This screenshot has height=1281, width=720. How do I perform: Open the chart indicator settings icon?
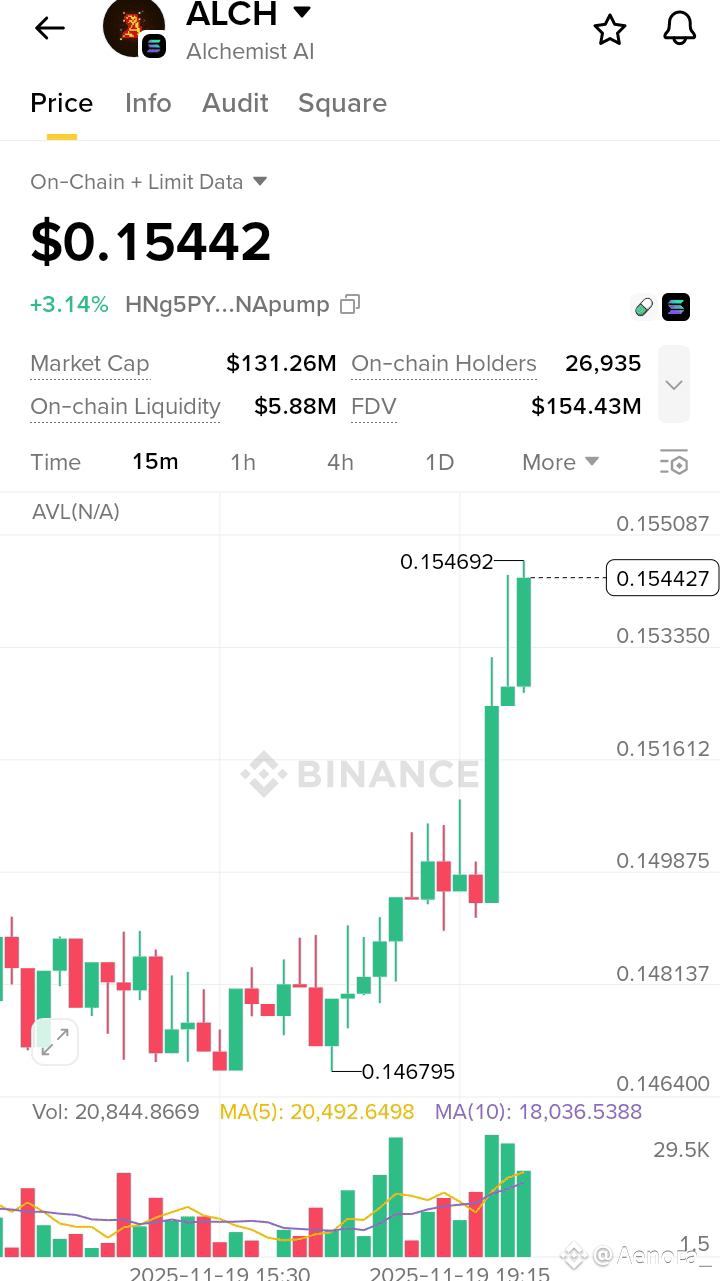coord(675,462)
